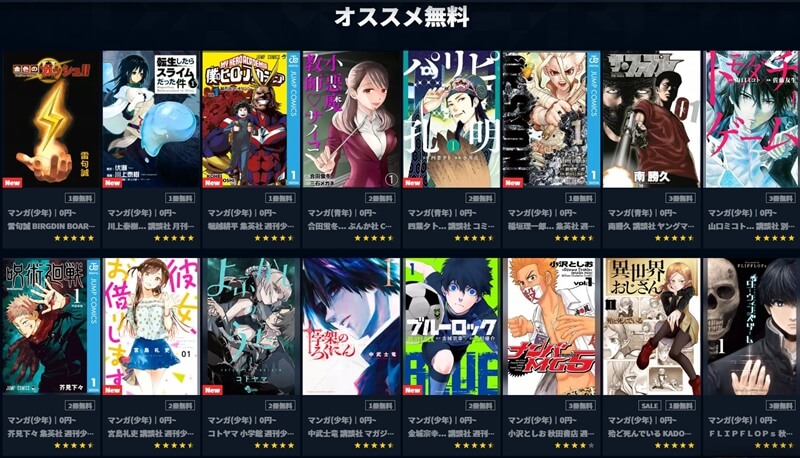Open the 異世界おじさん sale manga

(x=651, y=325)
